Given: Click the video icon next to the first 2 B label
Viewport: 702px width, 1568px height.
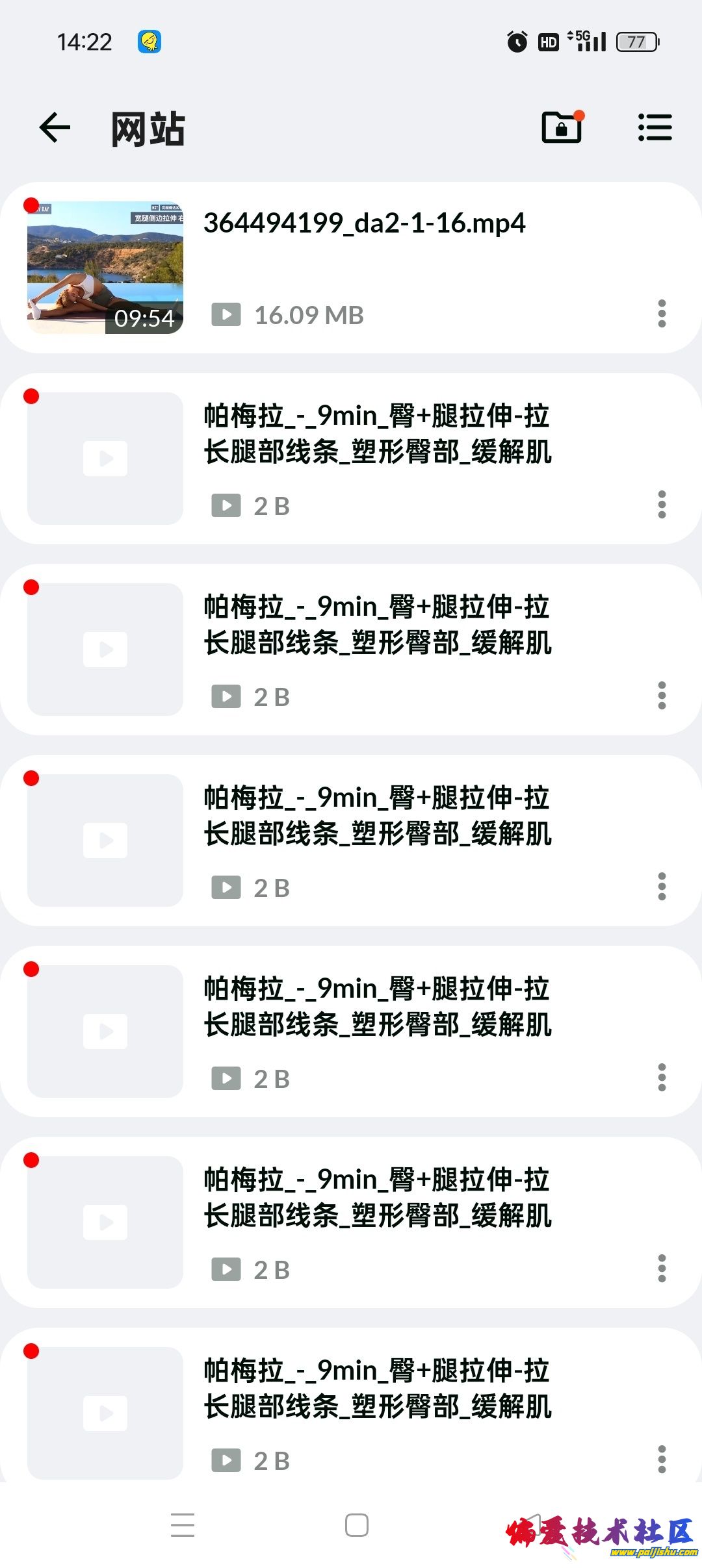Looking at the screenshot, I should 225,506.
